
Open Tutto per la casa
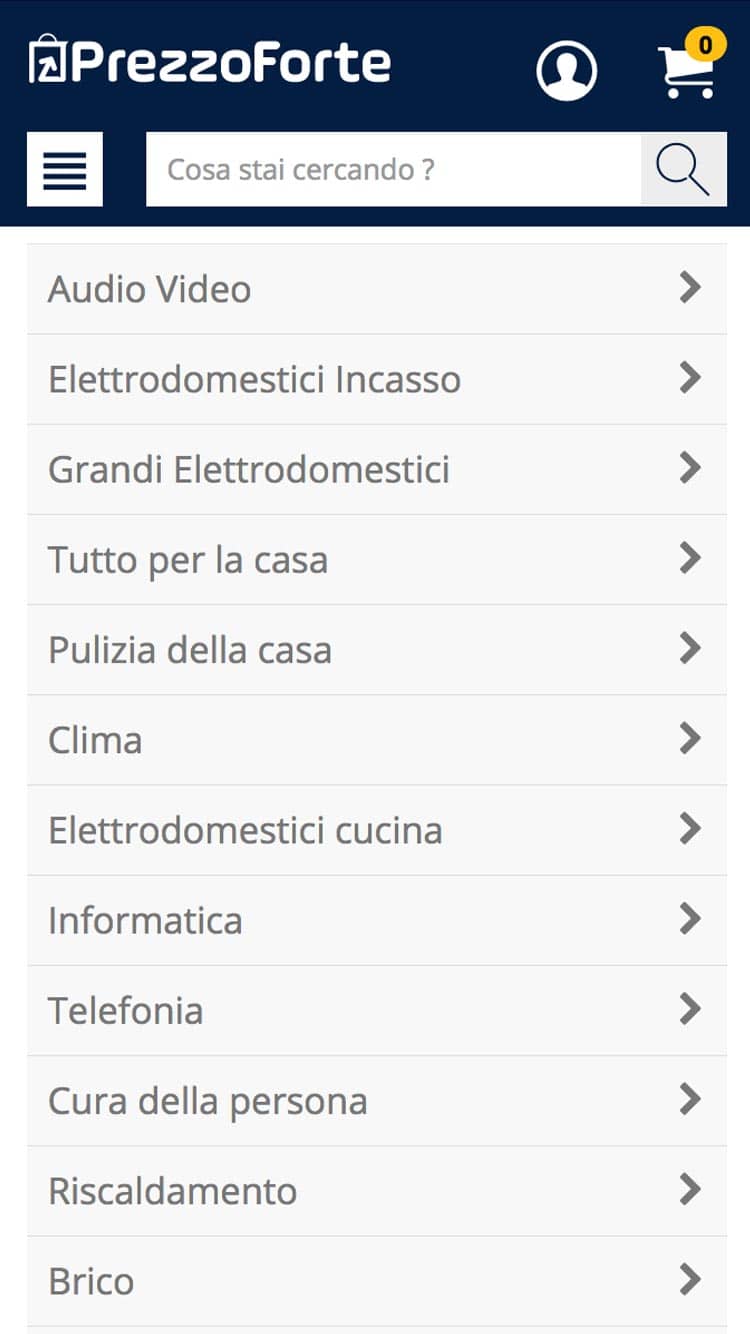pyautogui.click(x=377, y=559)
